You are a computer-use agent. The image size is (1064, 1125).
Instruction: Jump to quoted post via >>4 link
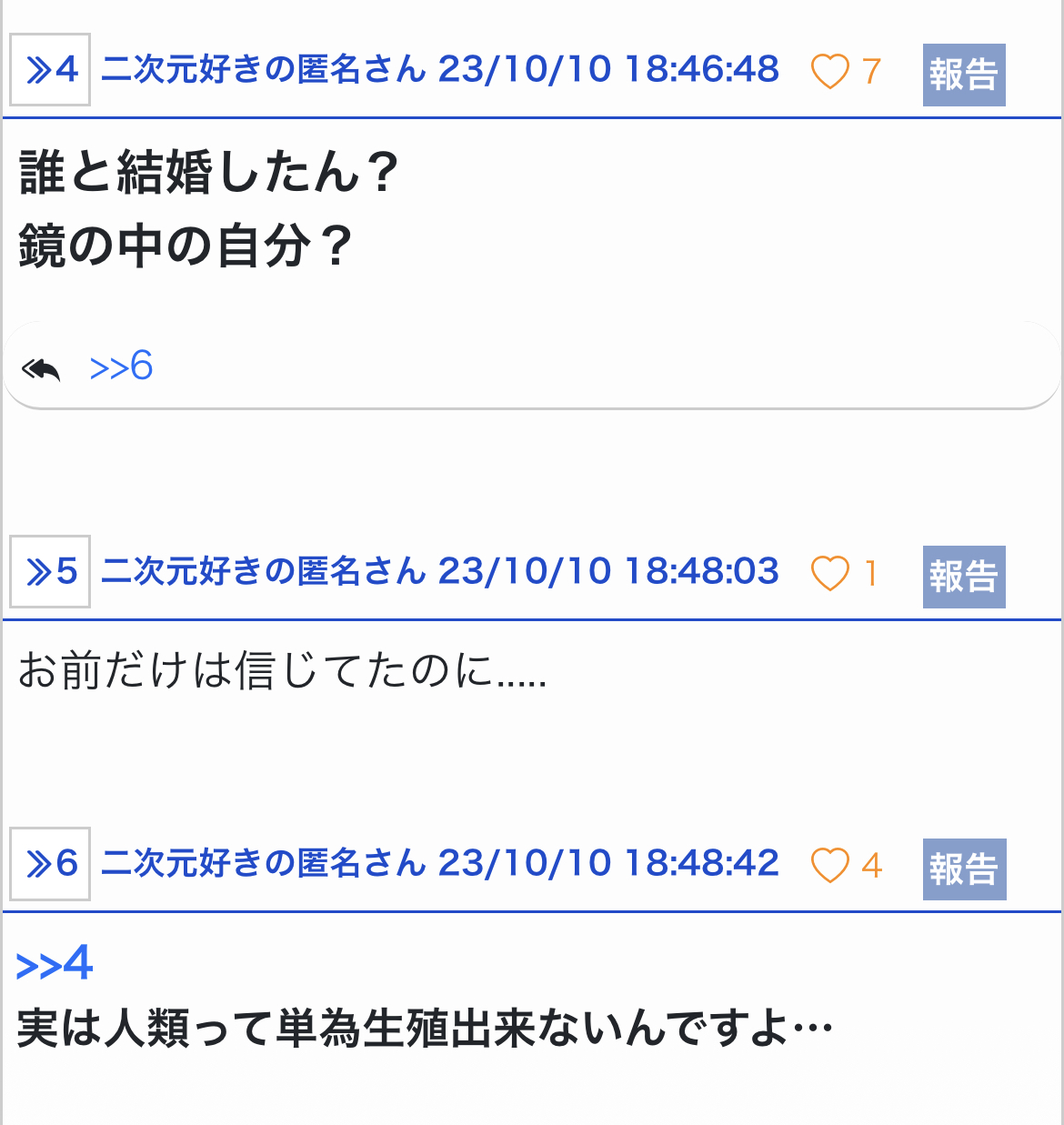(x=55, y=964)
